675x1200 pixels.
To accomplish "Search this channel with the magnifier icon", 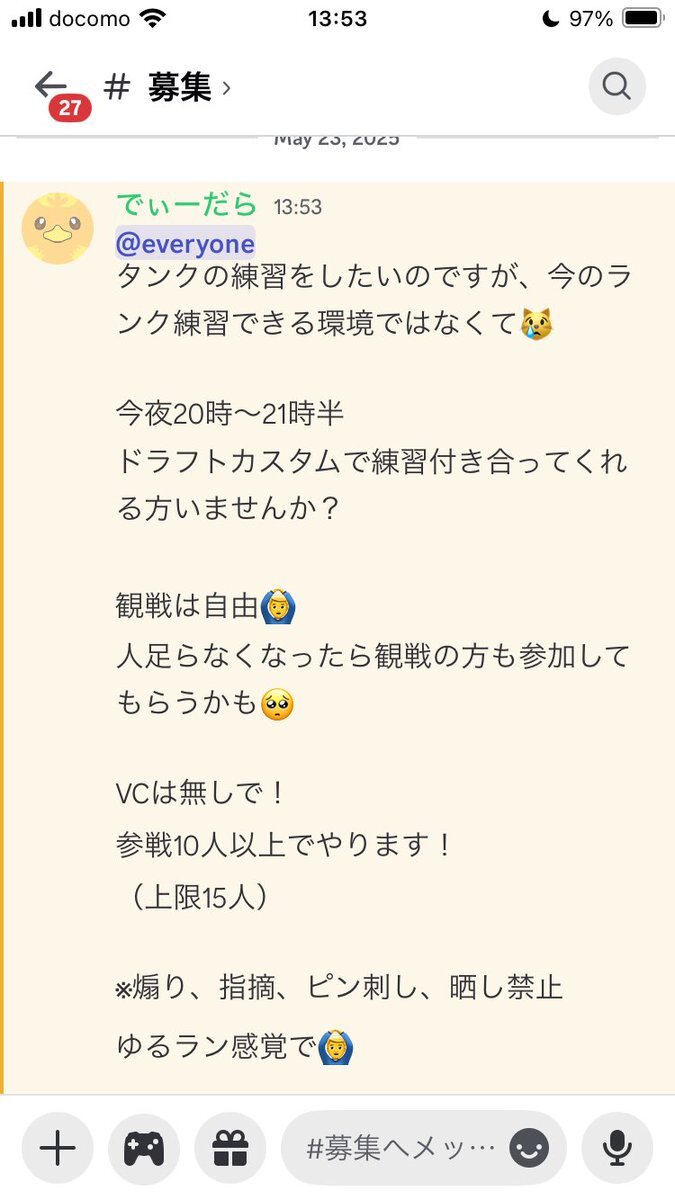I will coord(616,88).
